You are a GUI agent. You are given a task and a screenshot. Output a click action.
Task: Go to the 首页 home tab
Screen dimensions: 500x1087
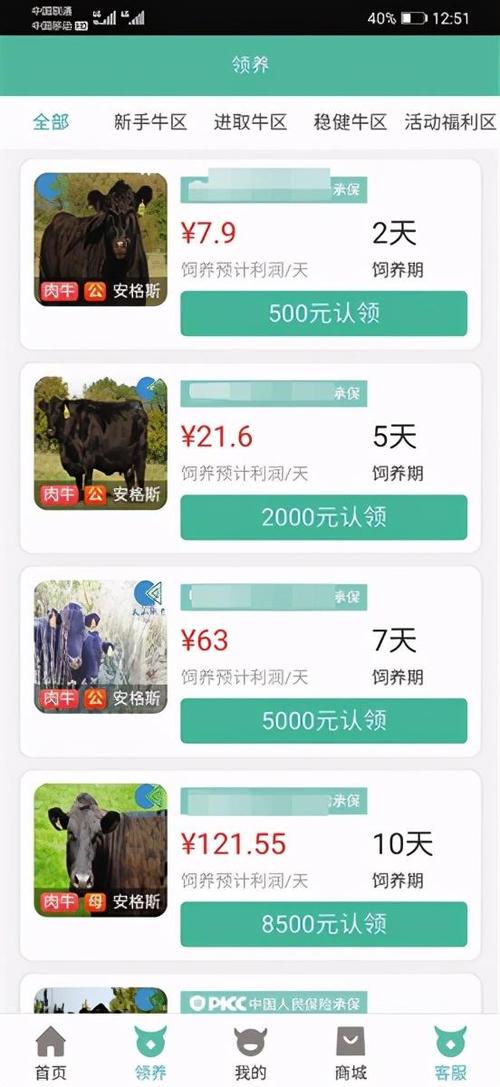(51, 1053)
